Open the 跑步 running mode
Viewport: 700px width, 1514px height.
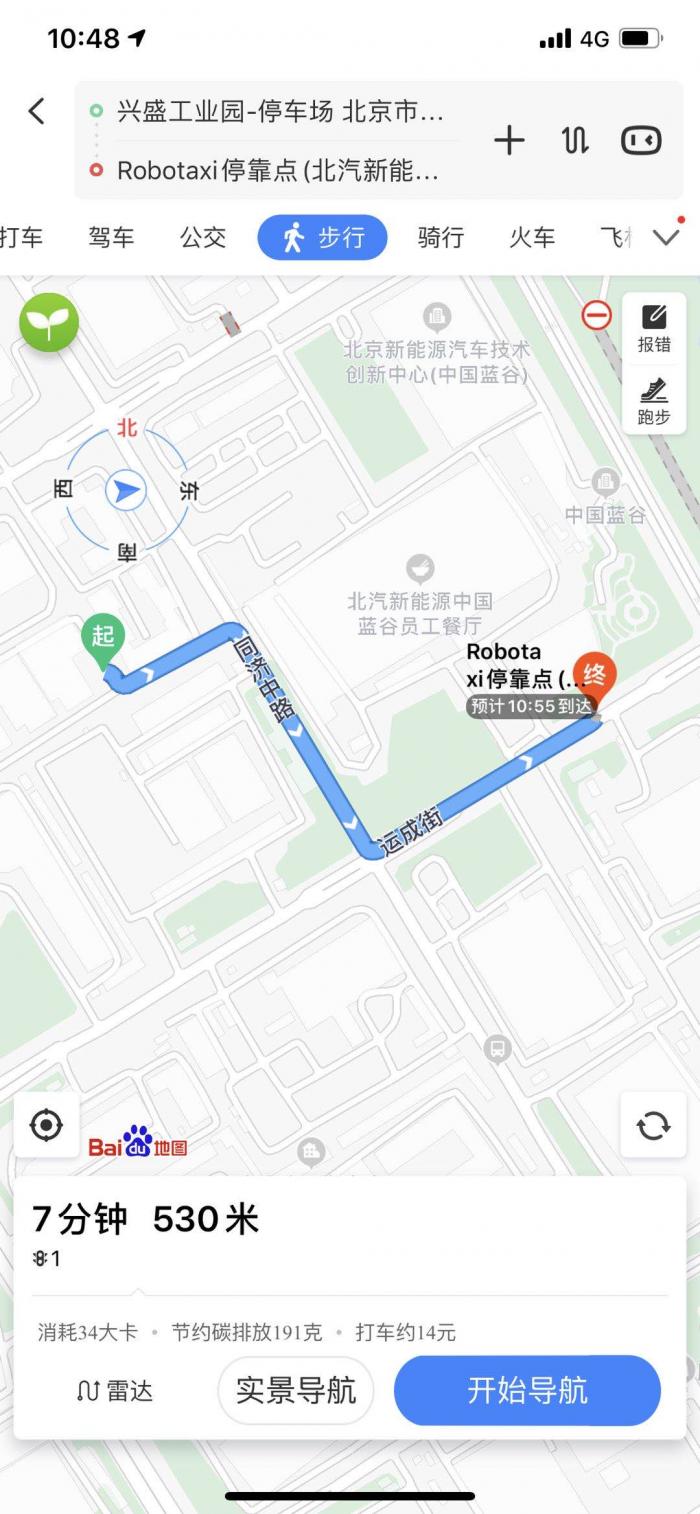[654, 401]
